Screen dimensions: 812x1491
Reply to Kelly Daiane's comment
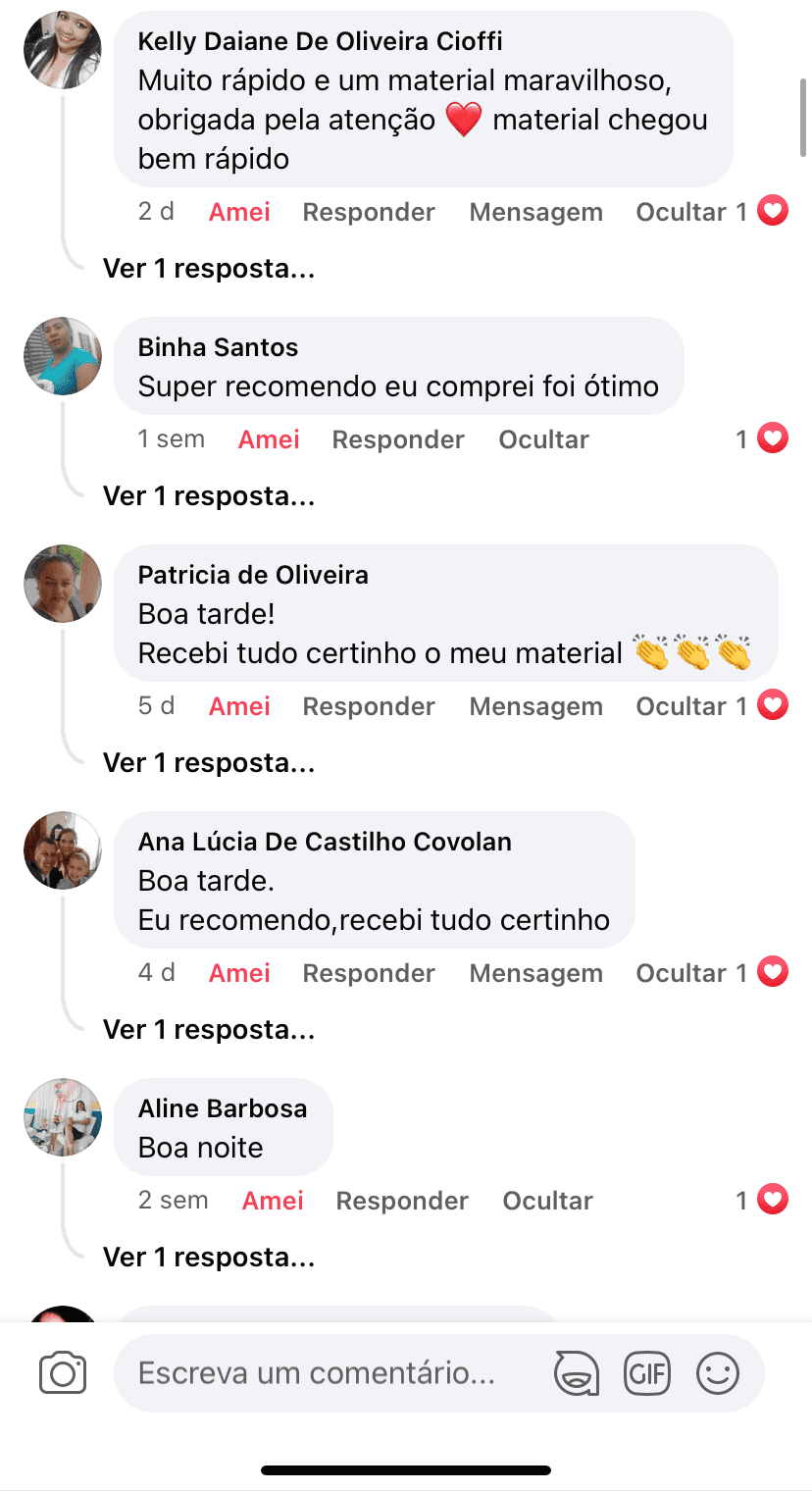369,212
